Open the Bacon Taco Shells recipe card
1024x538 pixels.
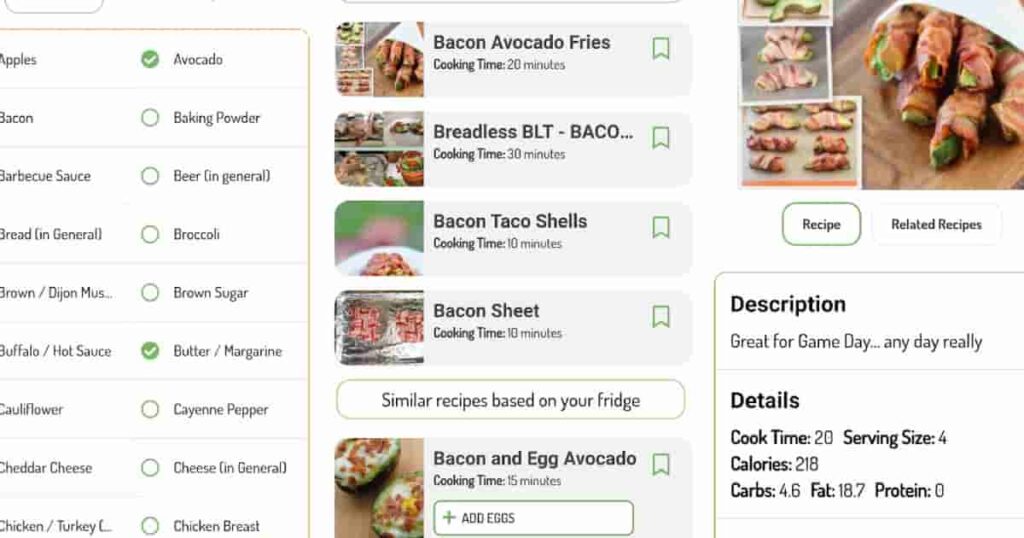(510, 221)
